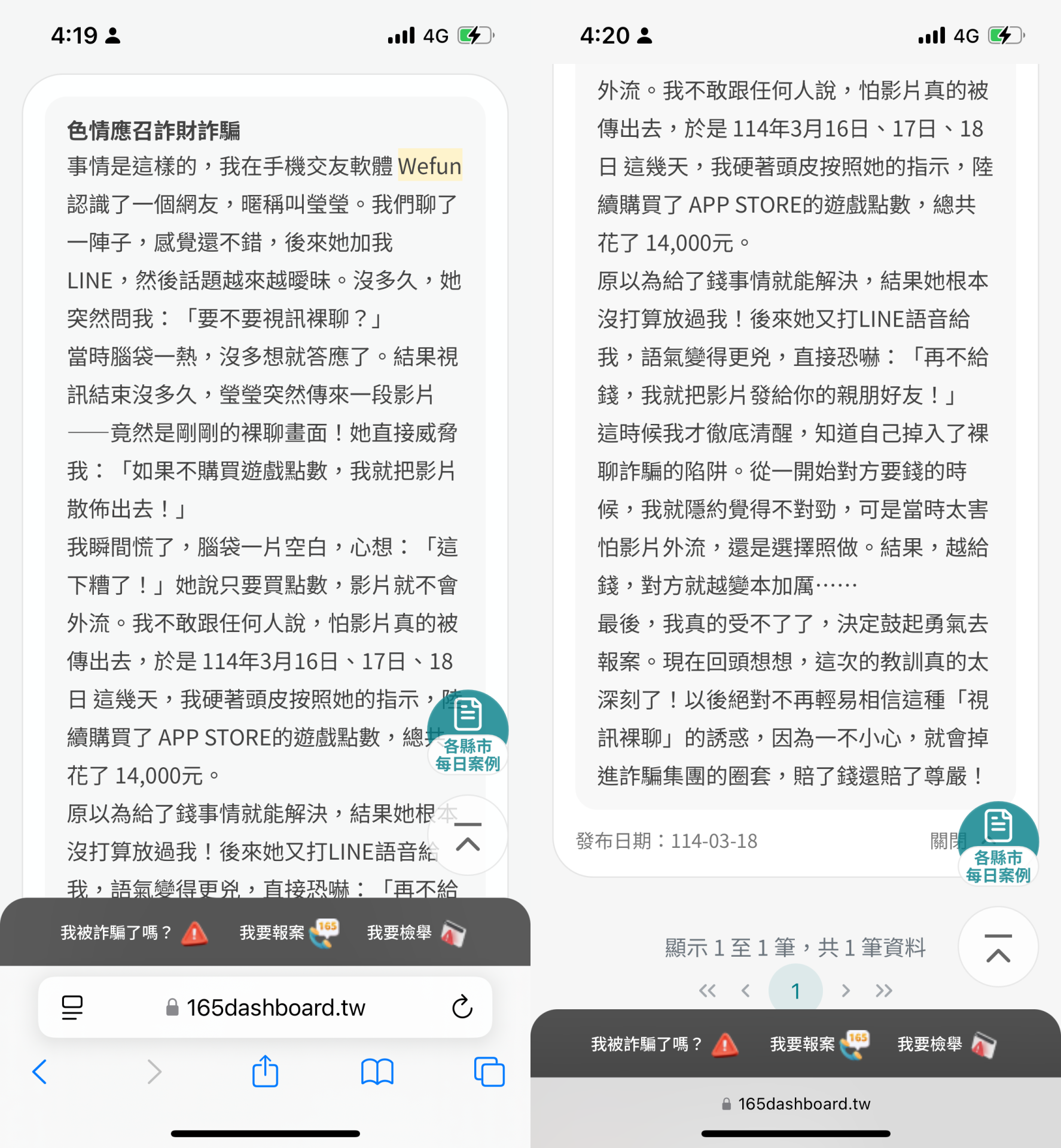Go to the previous results page arrow
The width and height of the screenshot is (1061, 1148).
coord(746,991)
